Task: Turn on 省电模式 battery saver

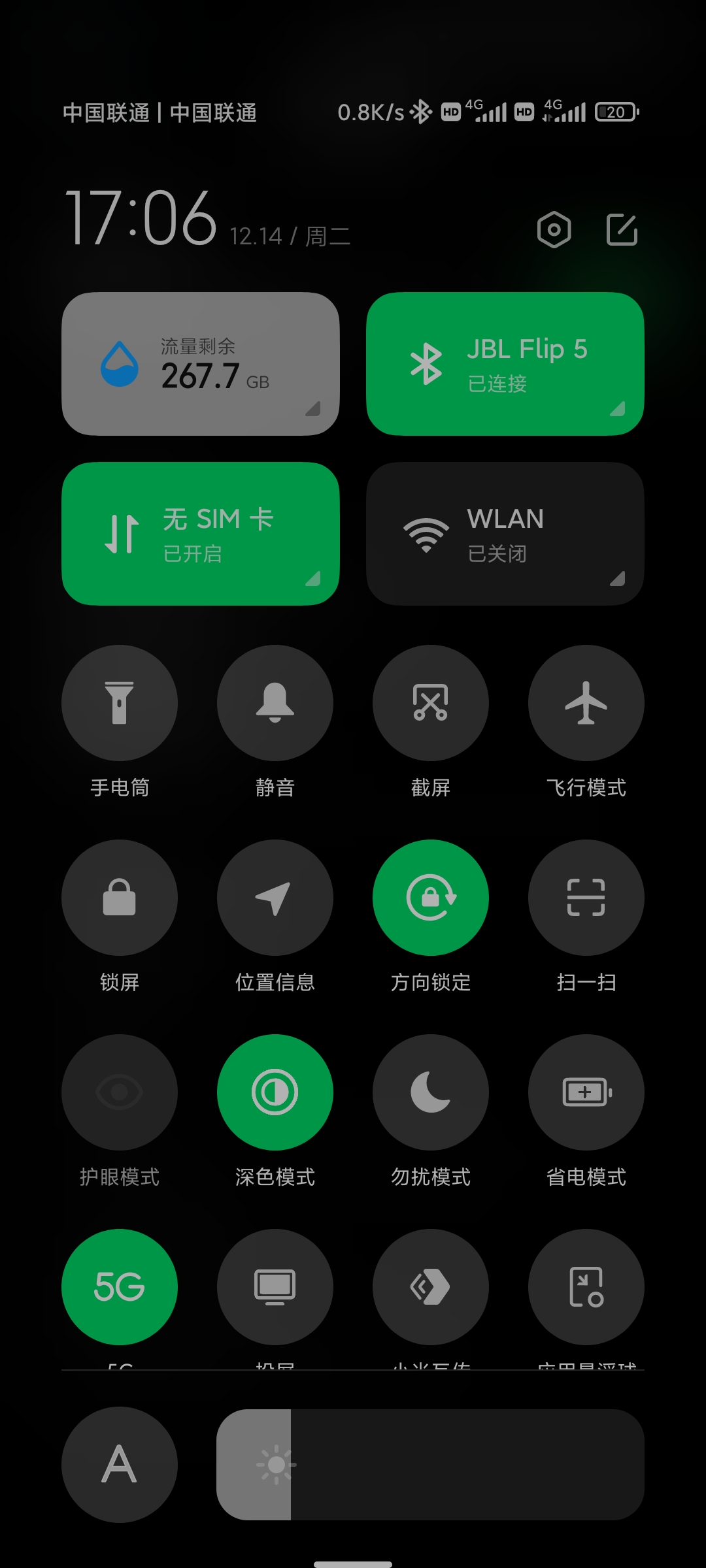Action: click(x=586, y=1092)
